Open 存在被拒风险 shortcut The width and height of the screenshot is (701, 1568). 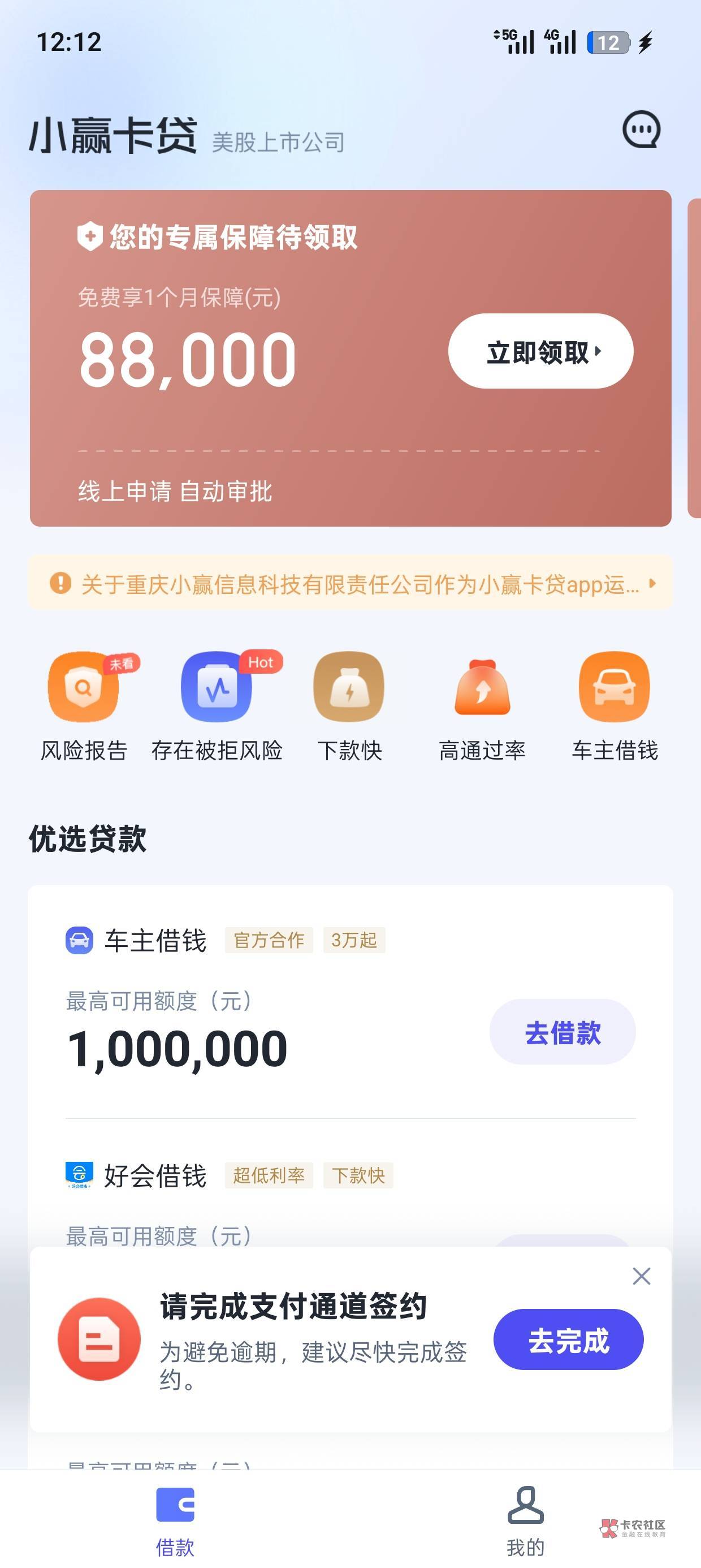(x=217, y=707)
